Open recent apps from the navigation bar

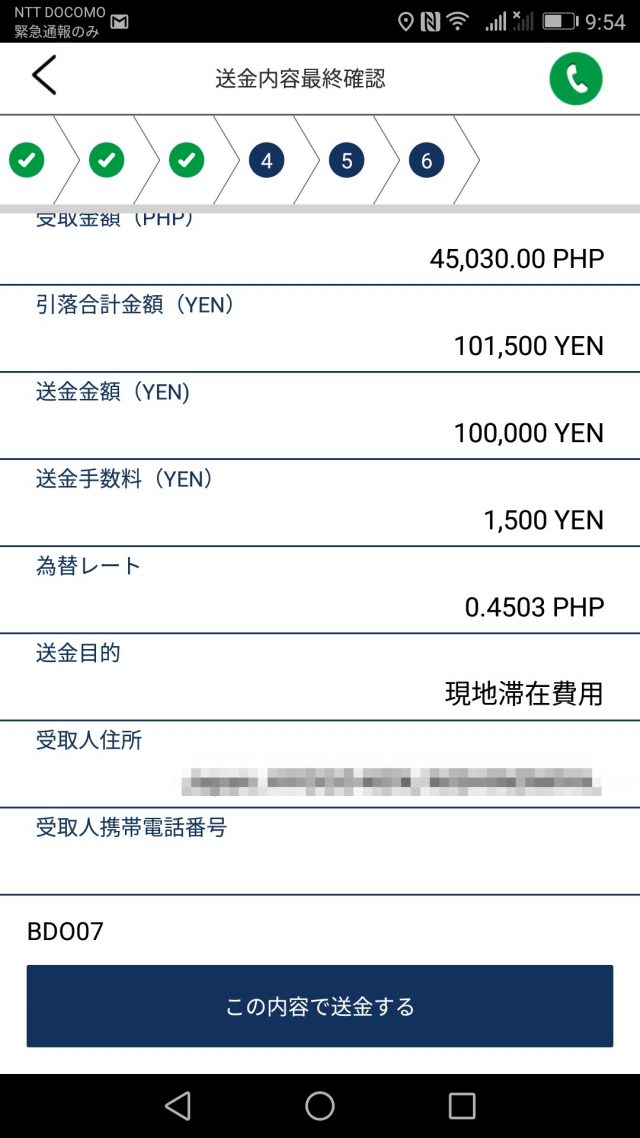pyautogui.click(x=462, y=1105)
